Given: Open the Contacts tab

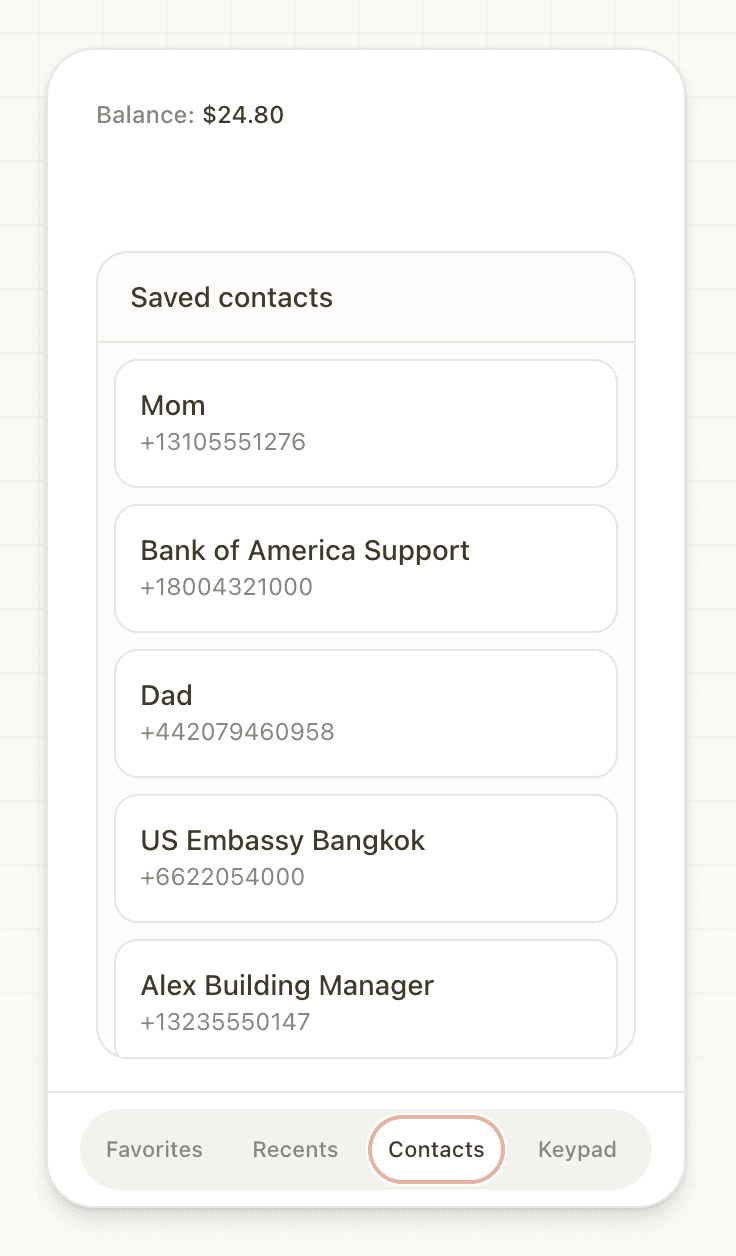Looking at the screenshot, I should (436, 1149).
